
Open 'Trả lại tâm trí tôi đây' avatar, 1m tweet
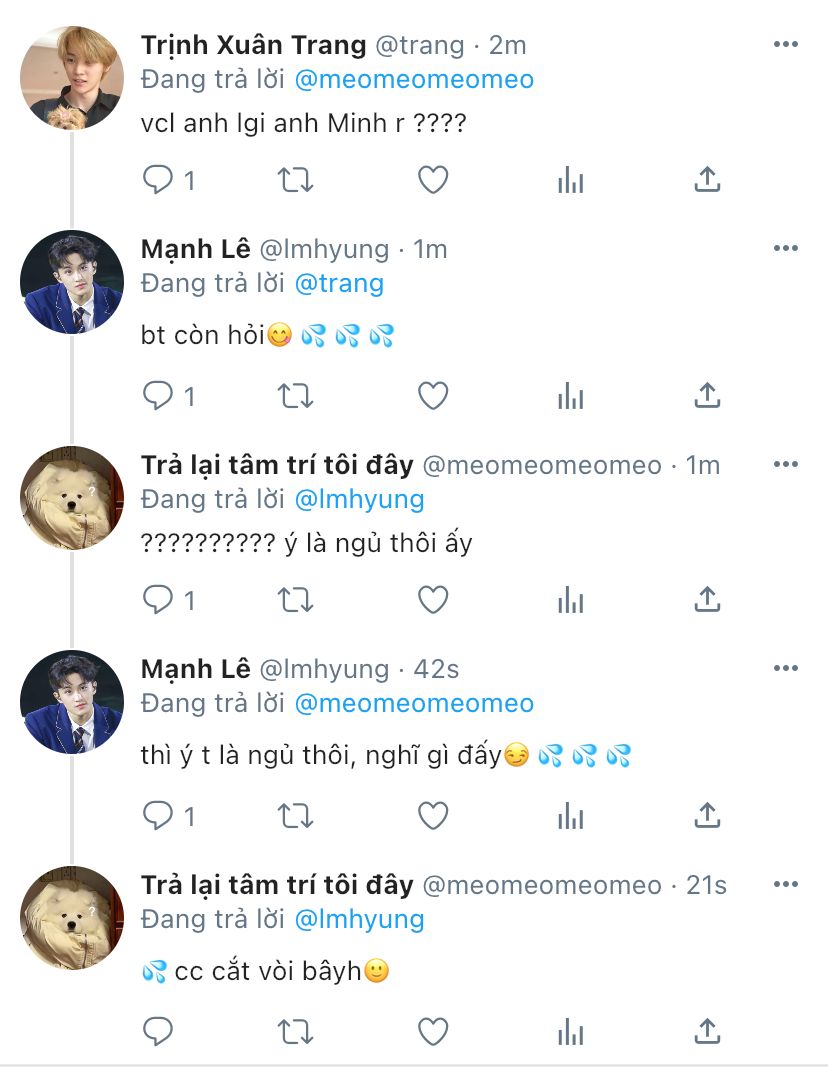[72, 498]
